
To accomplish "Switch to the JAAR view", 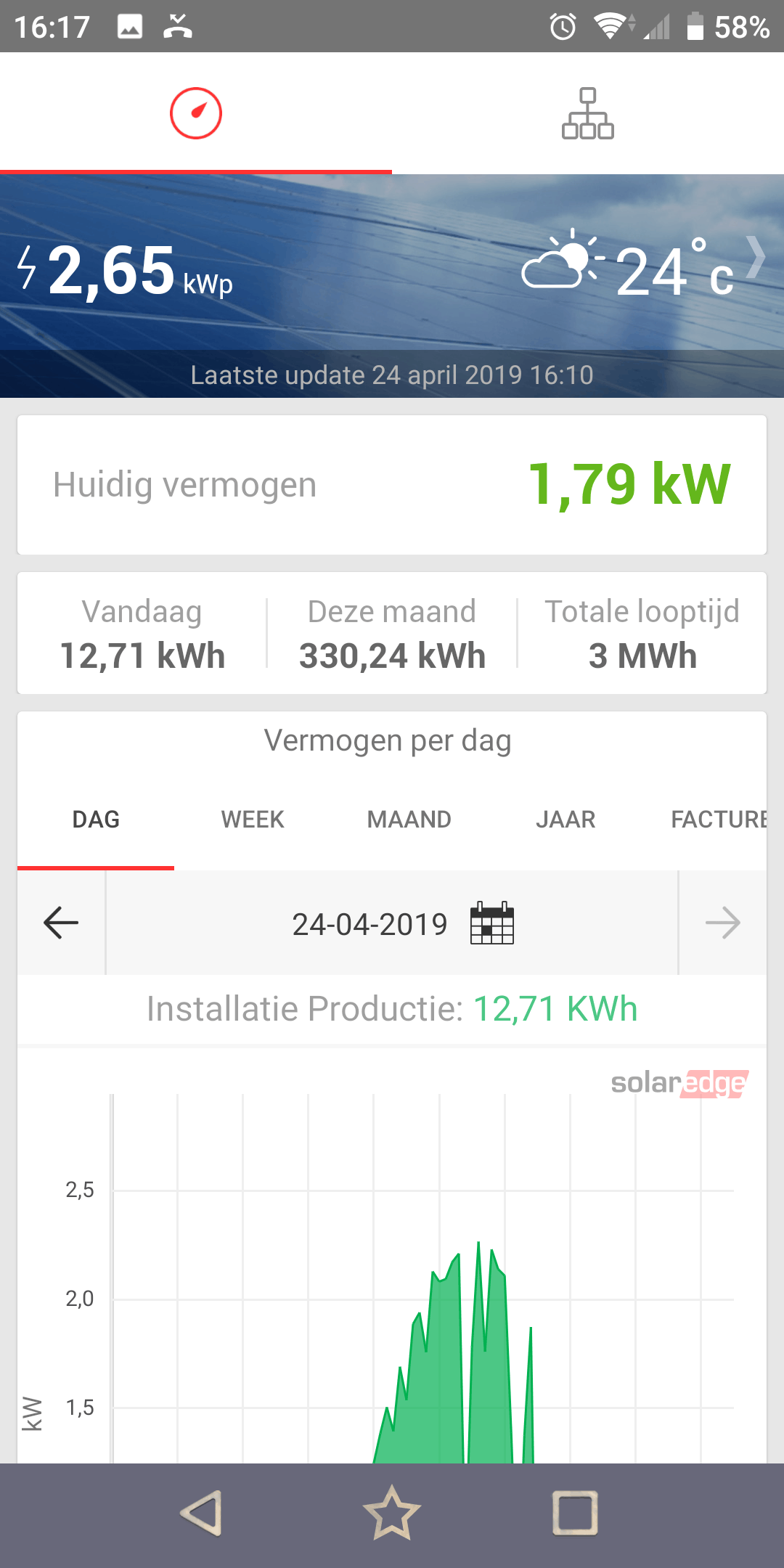I will [x=565, y=820].
